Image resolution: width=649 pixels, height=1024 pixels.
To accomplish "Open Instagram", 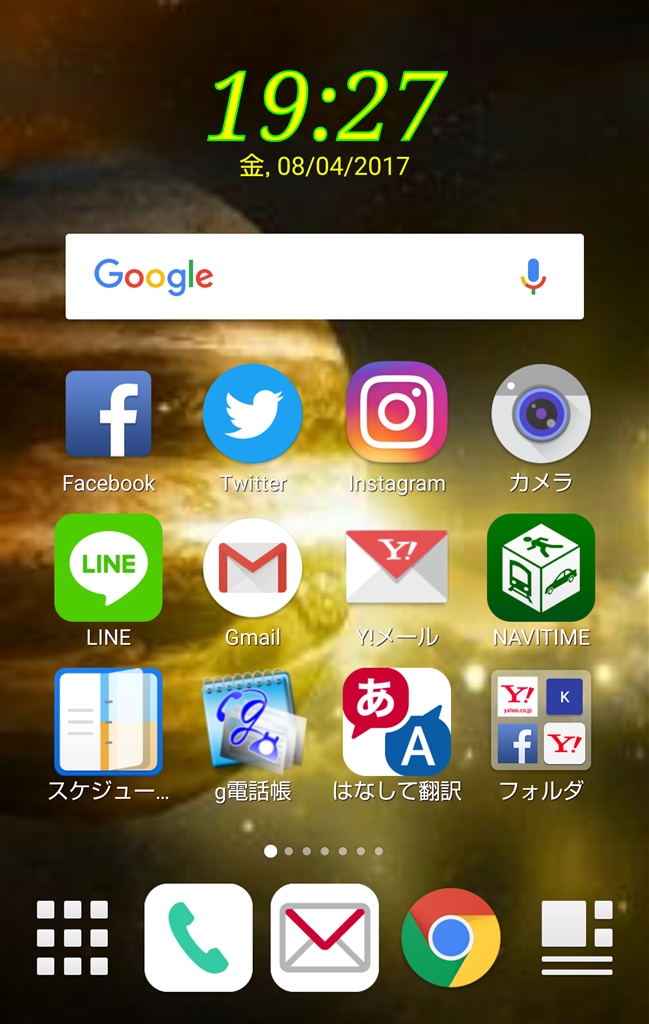I will pyautogui.click(x=396, y=412).
